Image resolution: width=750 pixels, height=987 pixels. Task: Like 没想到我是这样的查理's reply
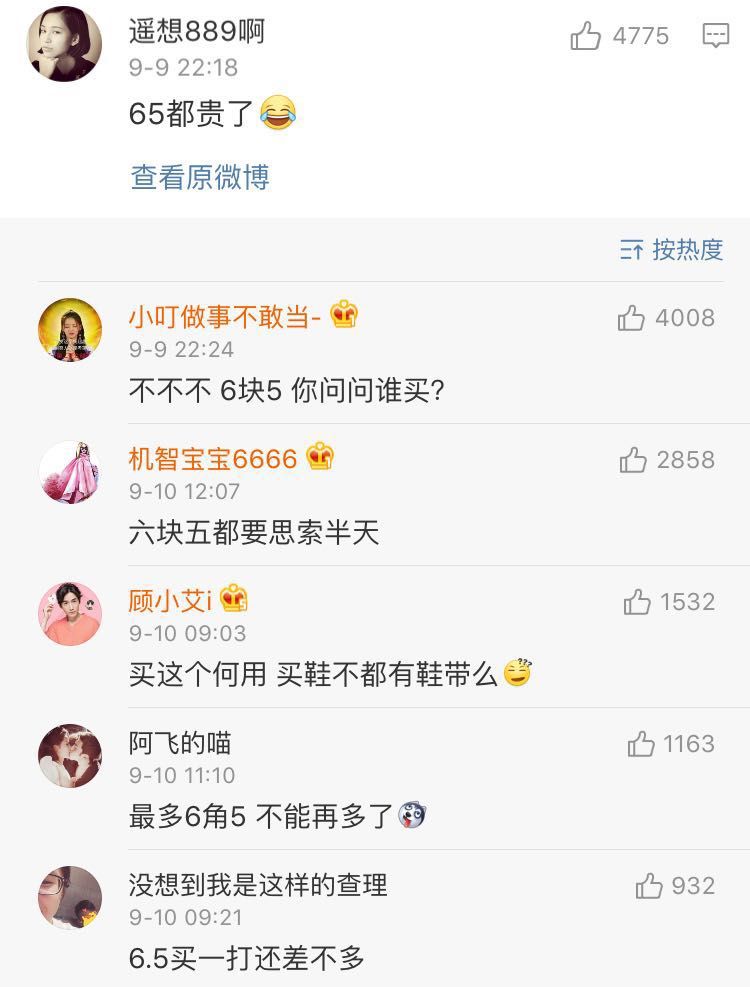pyautogui.click(x=650, y=887)
